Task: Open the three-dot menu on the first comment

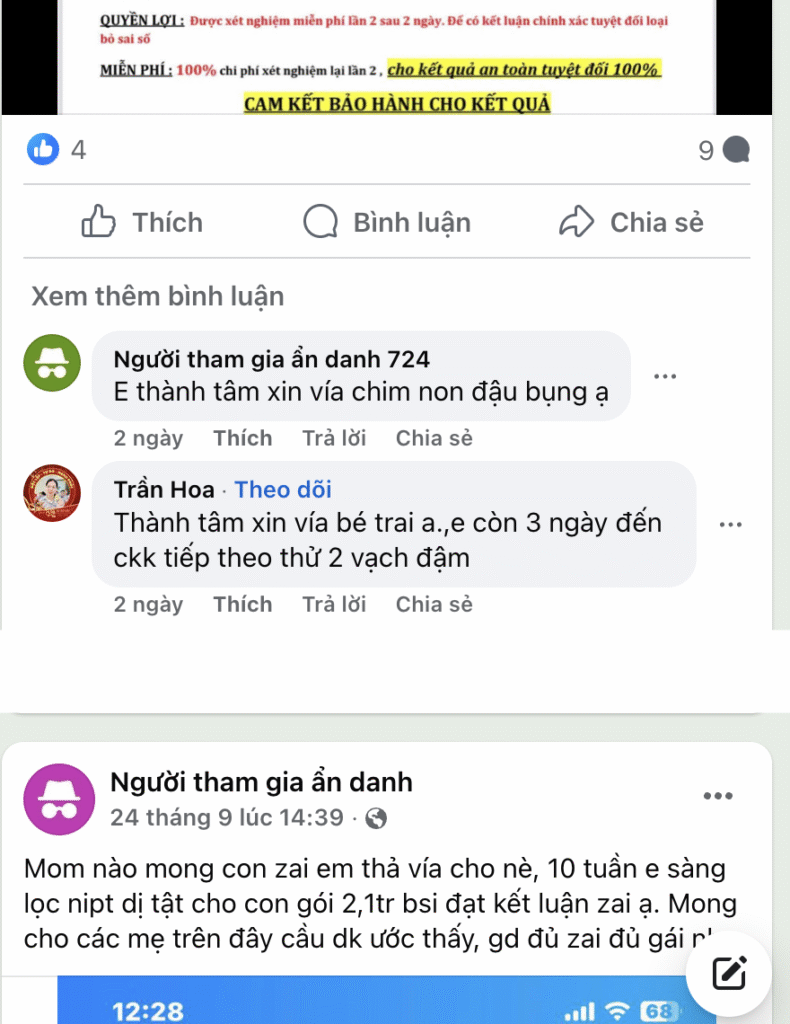Action: point(665,375)
